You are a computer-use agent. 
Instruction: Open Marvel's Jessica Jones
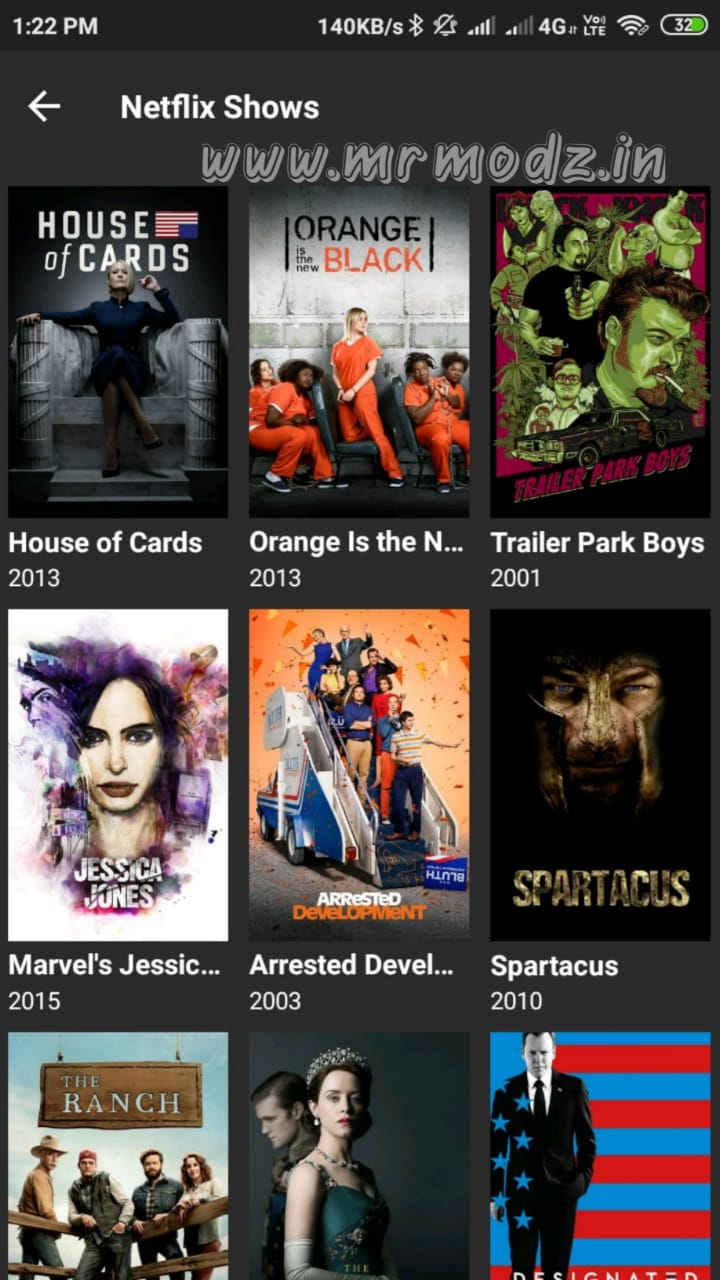pyautogui.click(x=118, y=775)
